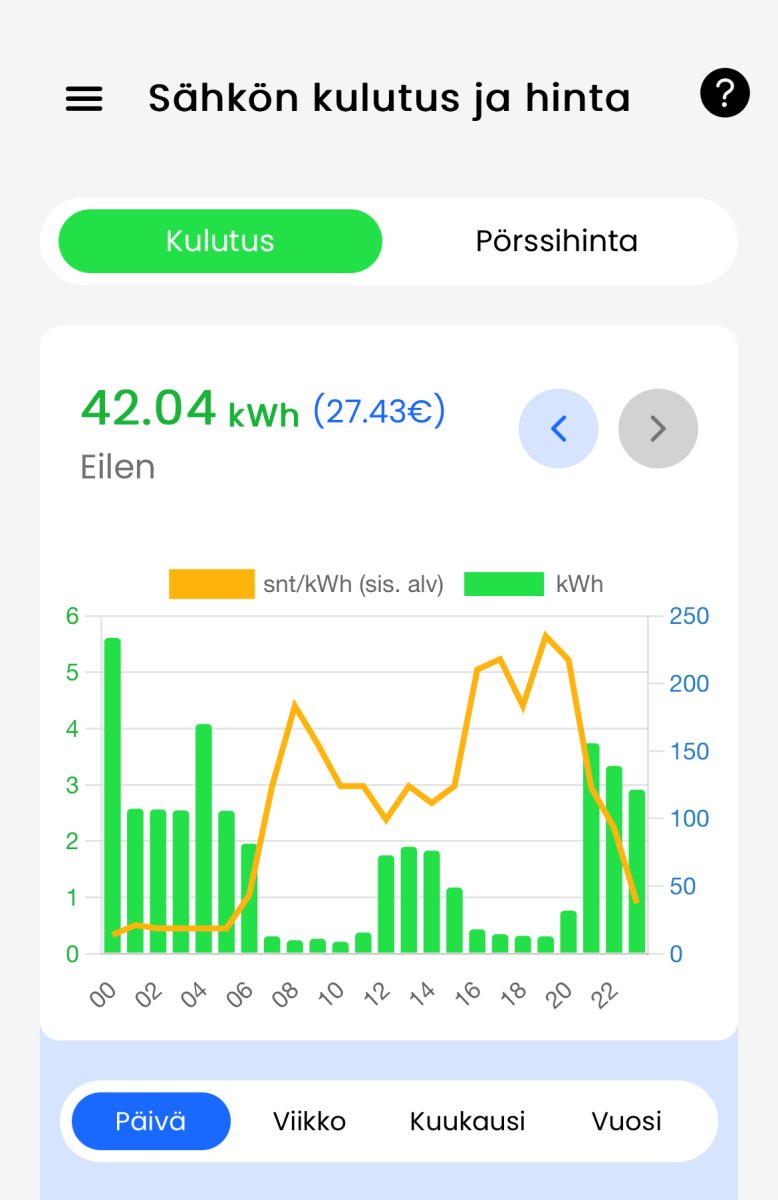Toggle the green kWh legend series
The width and height of the screenshot is (778, 1200).
pos(534,584)
